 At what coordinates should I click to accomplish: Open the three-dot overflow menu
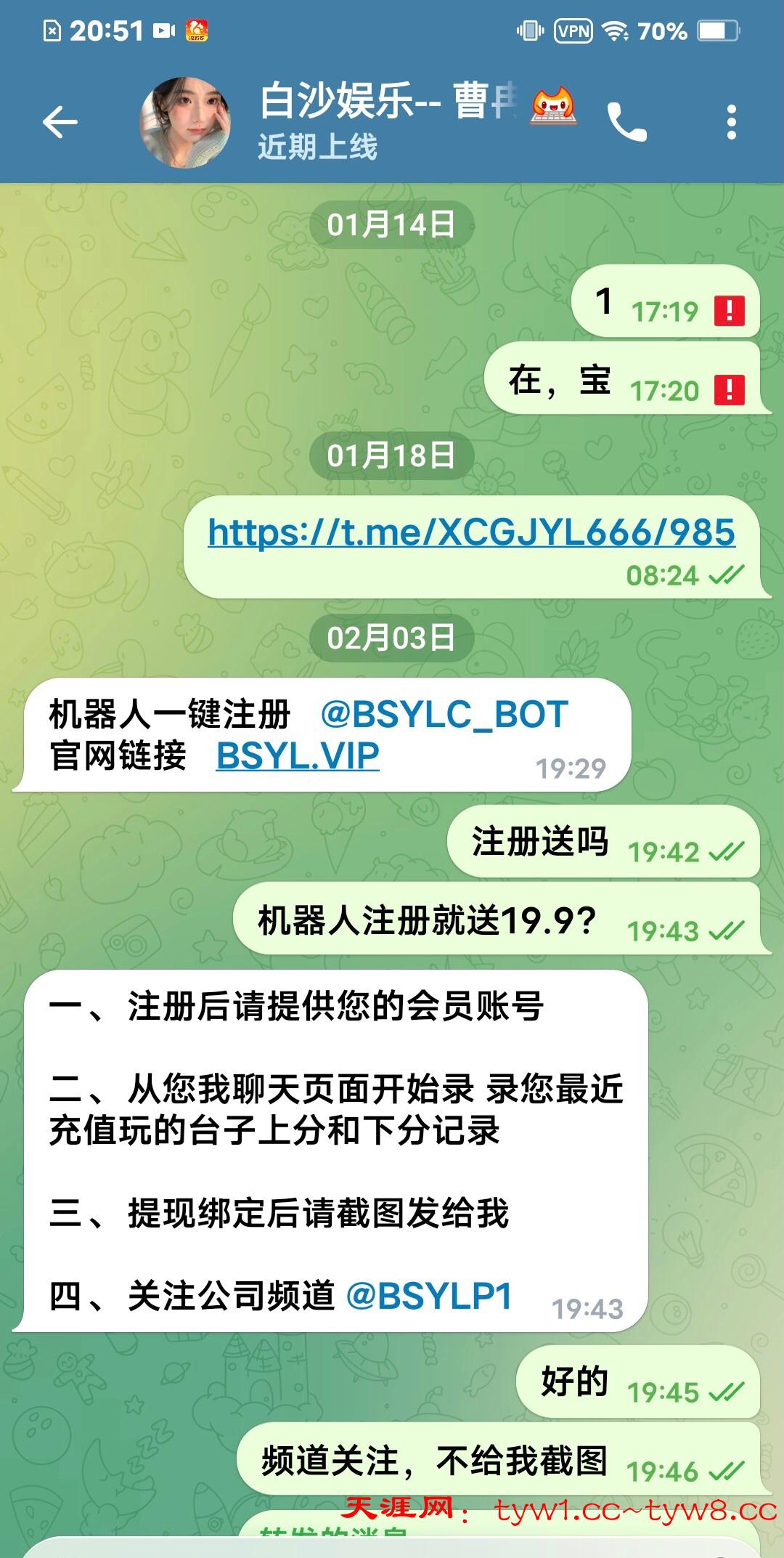pyautogui.click(x=731, y=122)
